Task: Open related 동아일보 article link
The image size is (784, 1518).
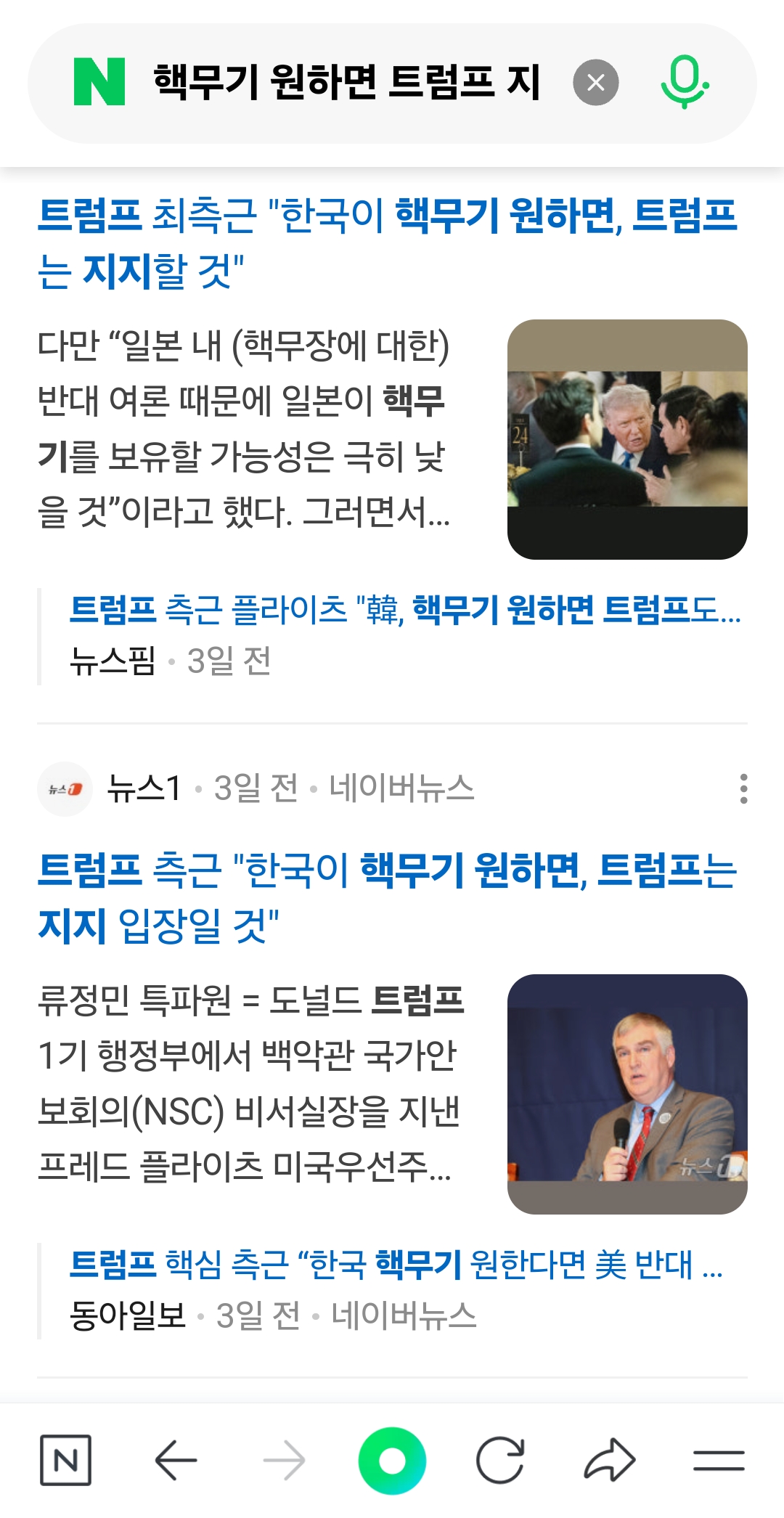Action: (x=396, y=1264)
